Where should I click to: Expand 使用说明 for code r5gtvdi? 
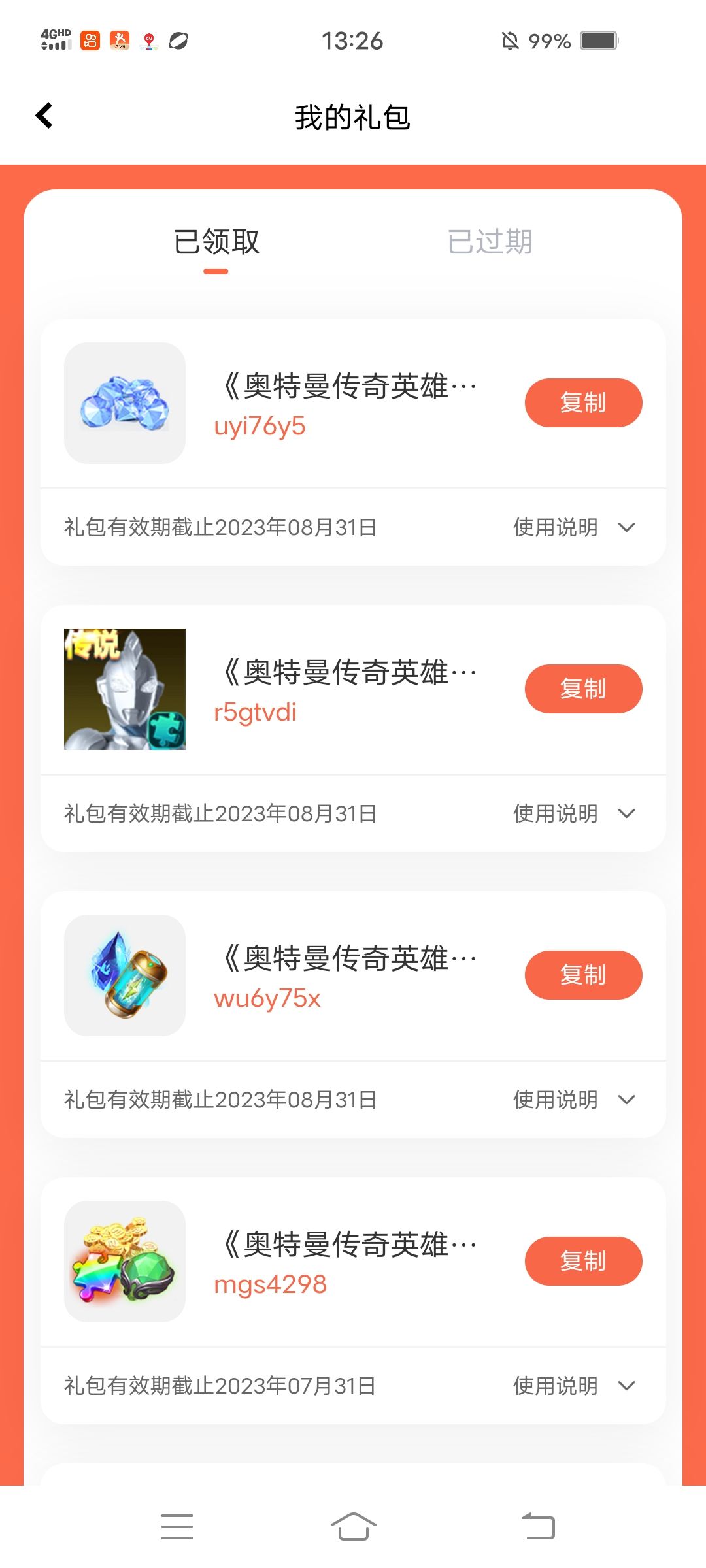click(x=574, y=813)
